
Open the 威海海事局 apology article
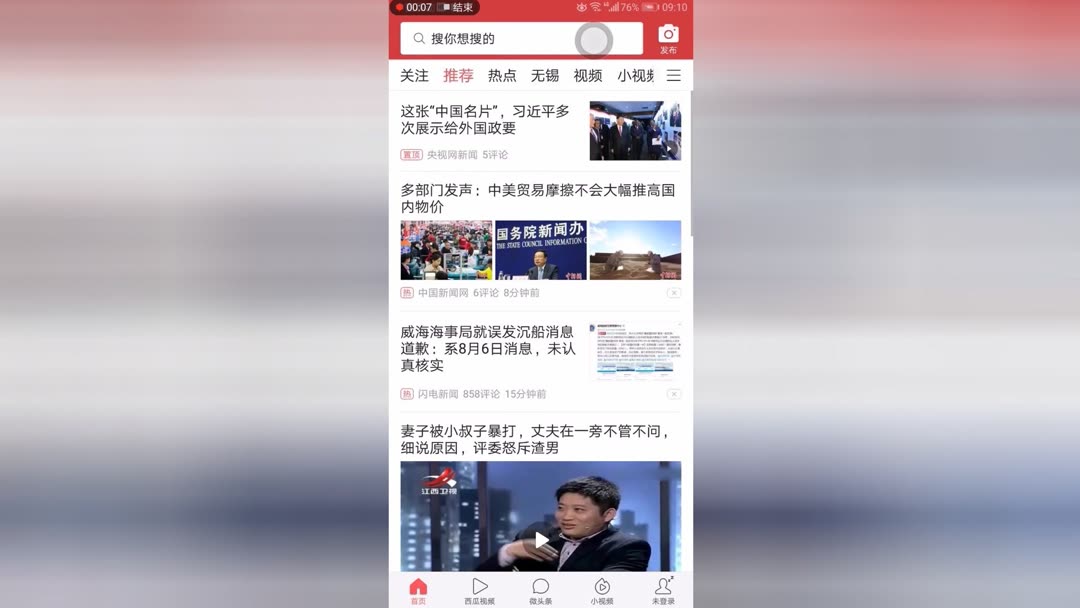[x=488, y=348]
